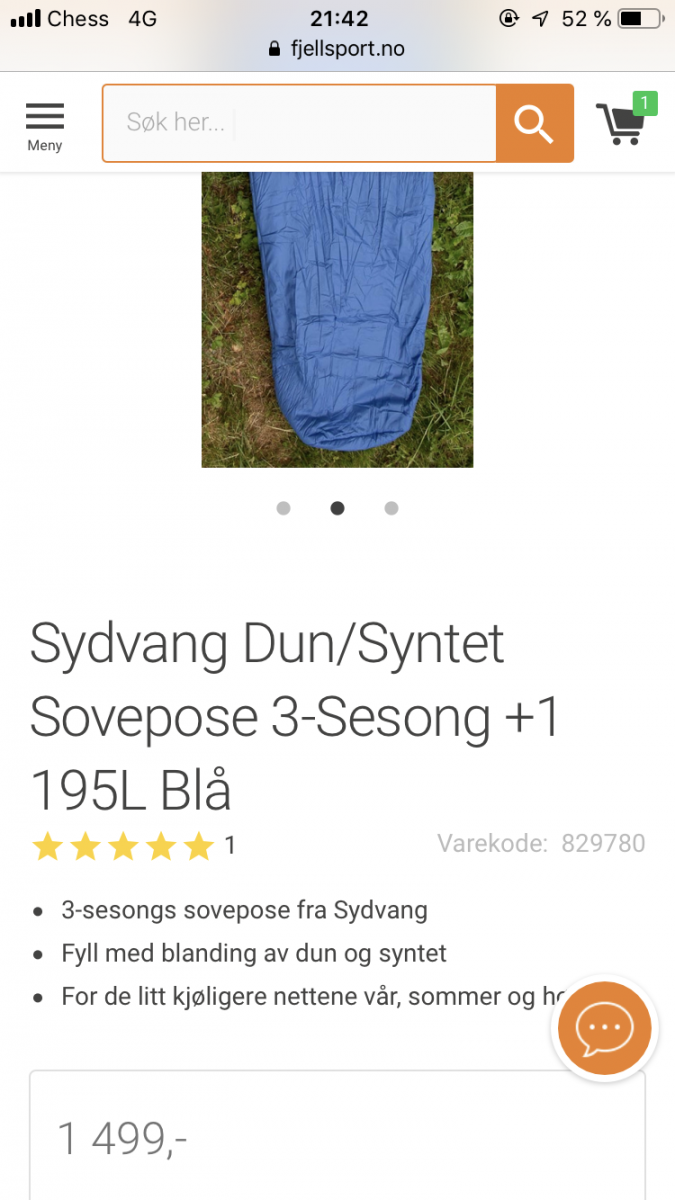The image size is (675, 1200).
Task: Tap the 'Søk her...' search field
Action: click(x=299, y=123)
